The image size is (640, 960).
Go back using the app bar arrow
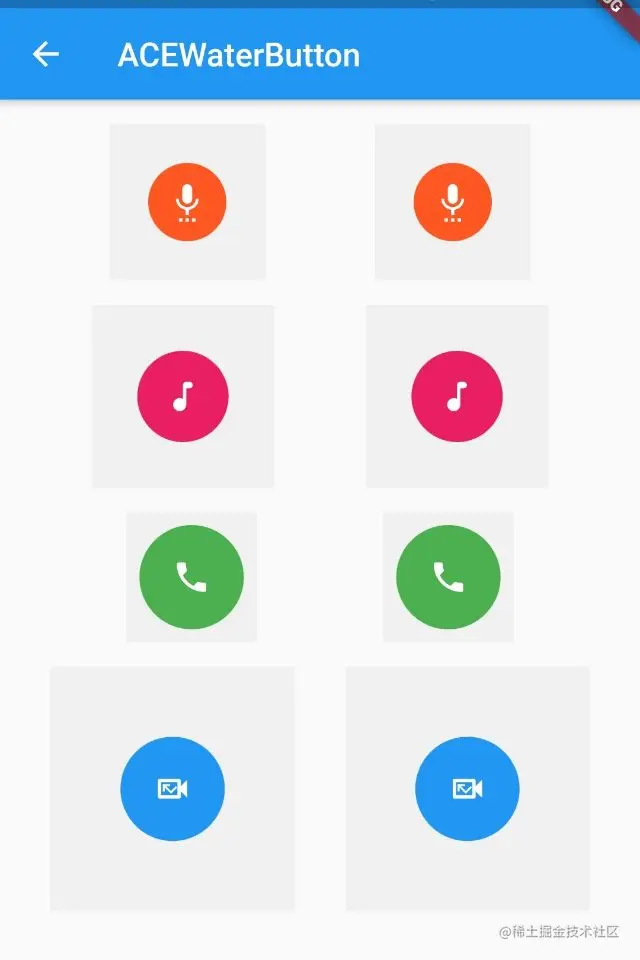point(46,55)
